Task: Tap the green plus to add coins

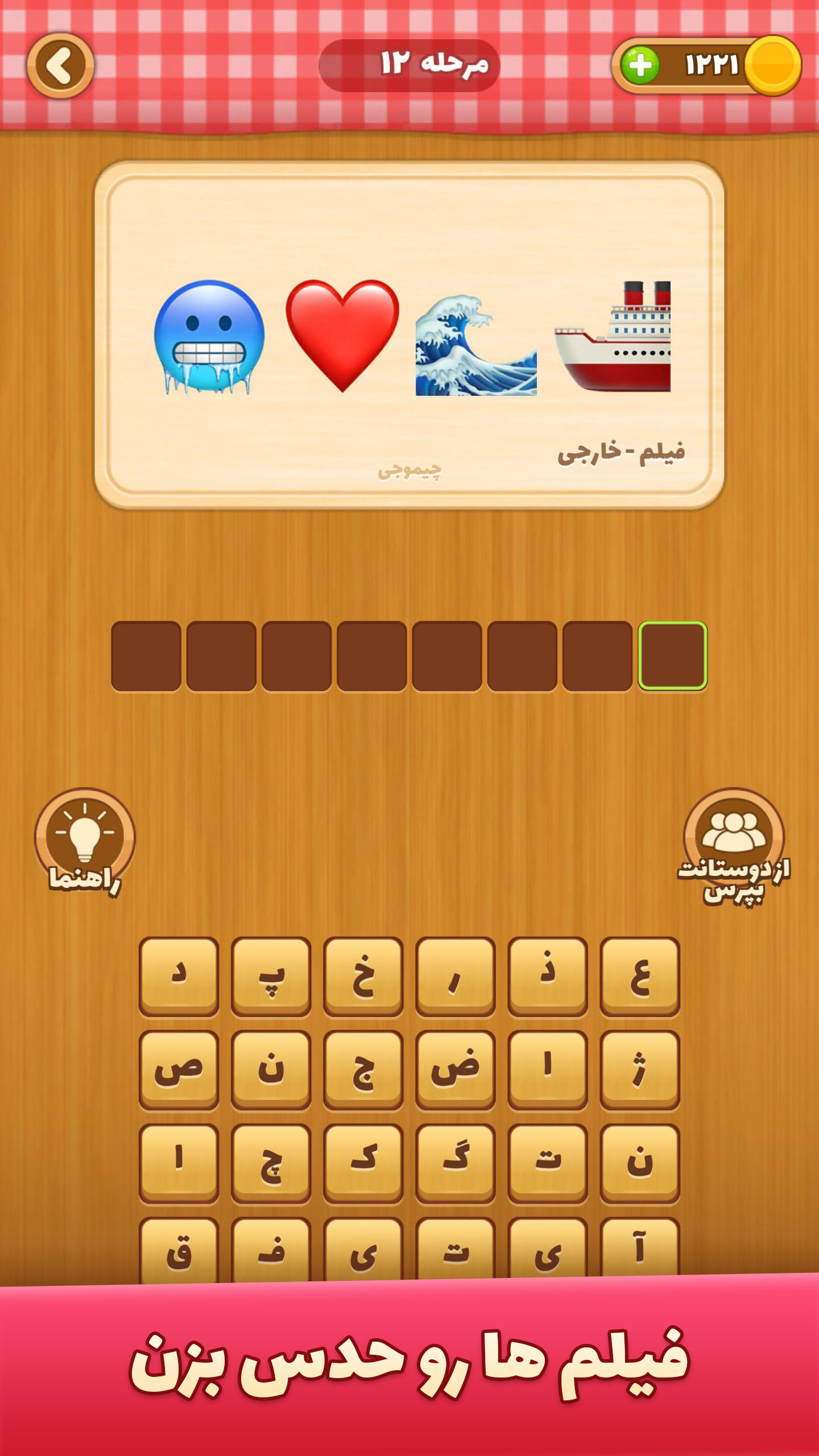Action: (640, 65)
